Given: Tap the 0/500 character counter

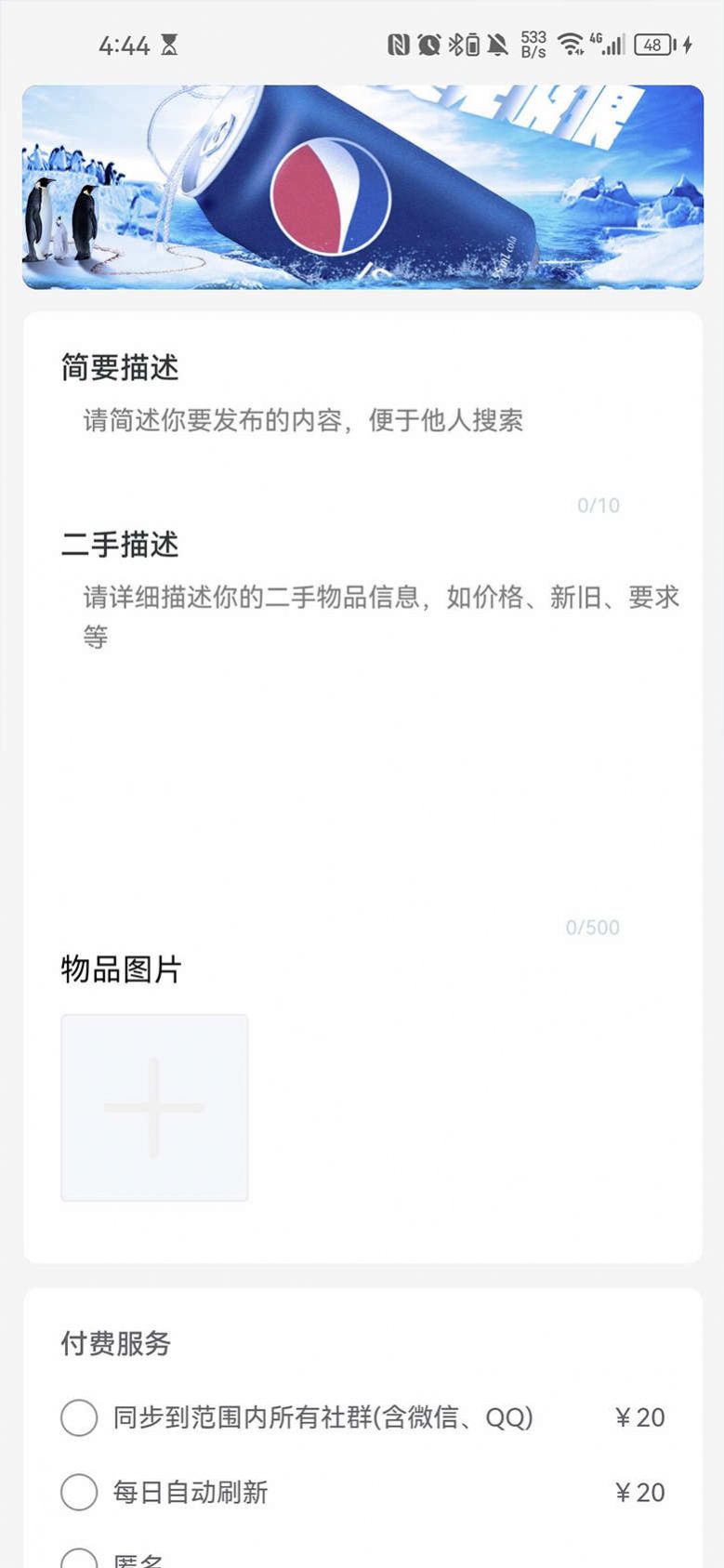Looking at the screenshot, I should click(x=592, y=927).
